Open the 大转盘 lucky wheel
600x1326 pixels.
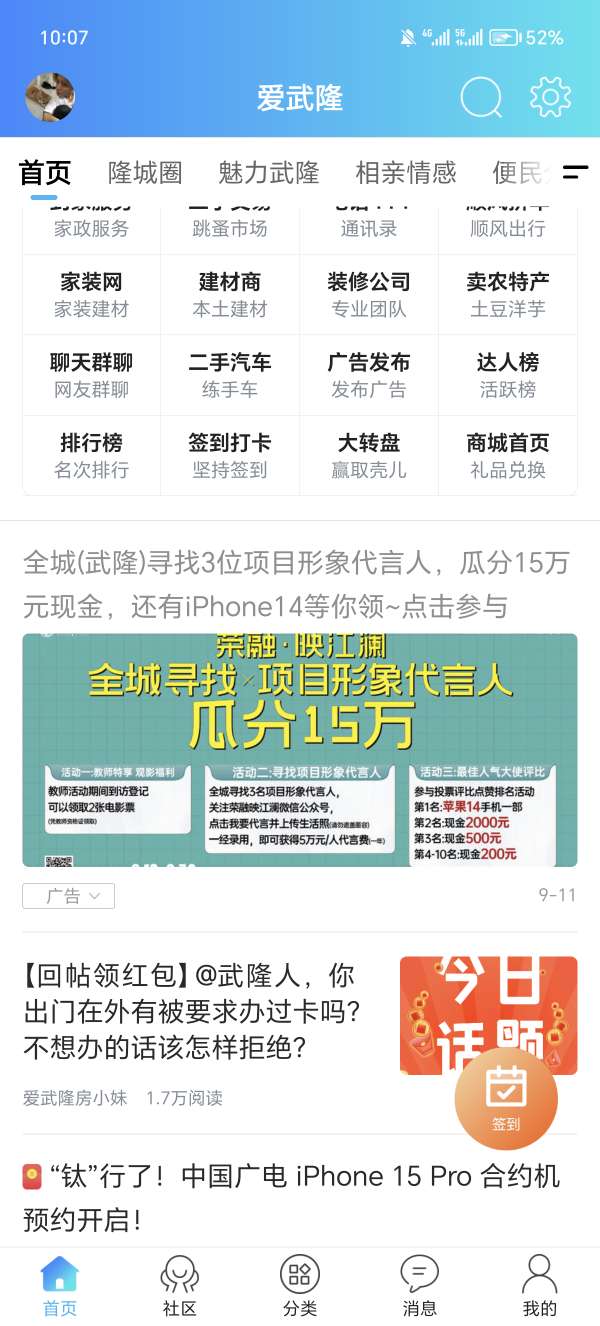(369, 455)
